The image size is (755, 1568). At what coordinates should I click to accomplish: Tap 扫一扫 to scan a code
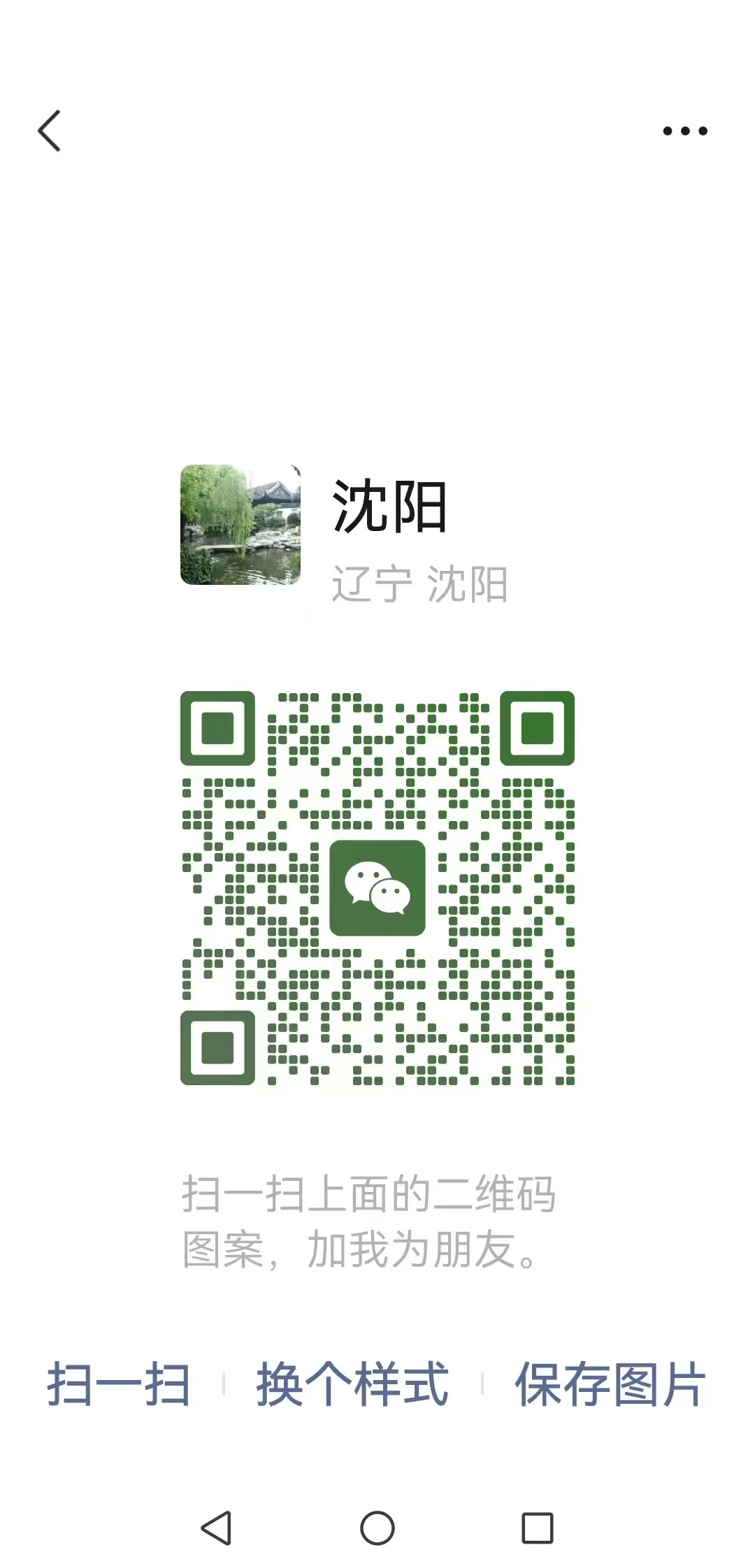118,1384
